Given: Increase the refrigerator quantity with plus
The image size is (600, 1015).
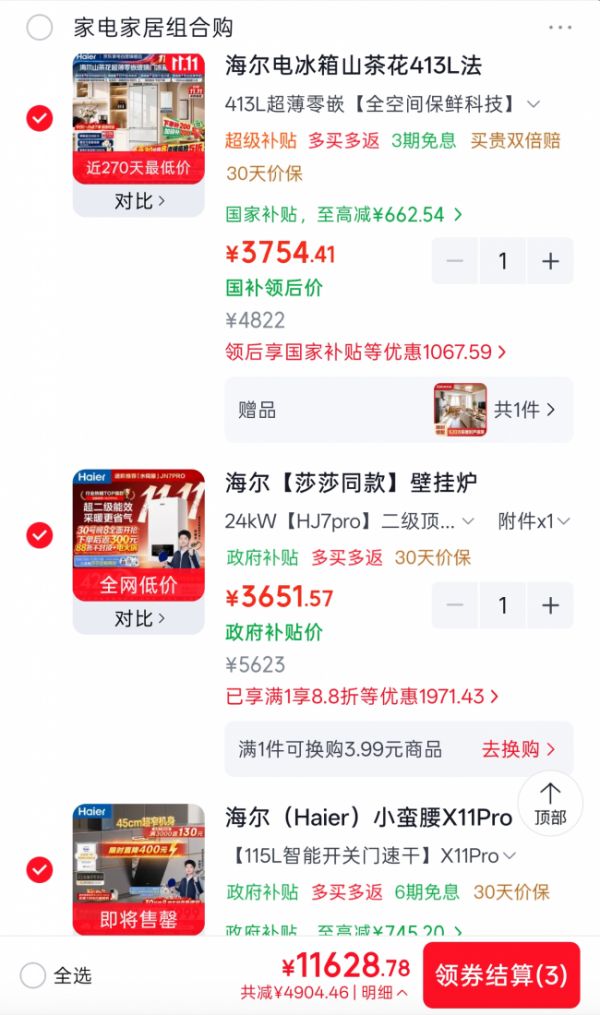Looking at the screenshot, I should (550, 261).
